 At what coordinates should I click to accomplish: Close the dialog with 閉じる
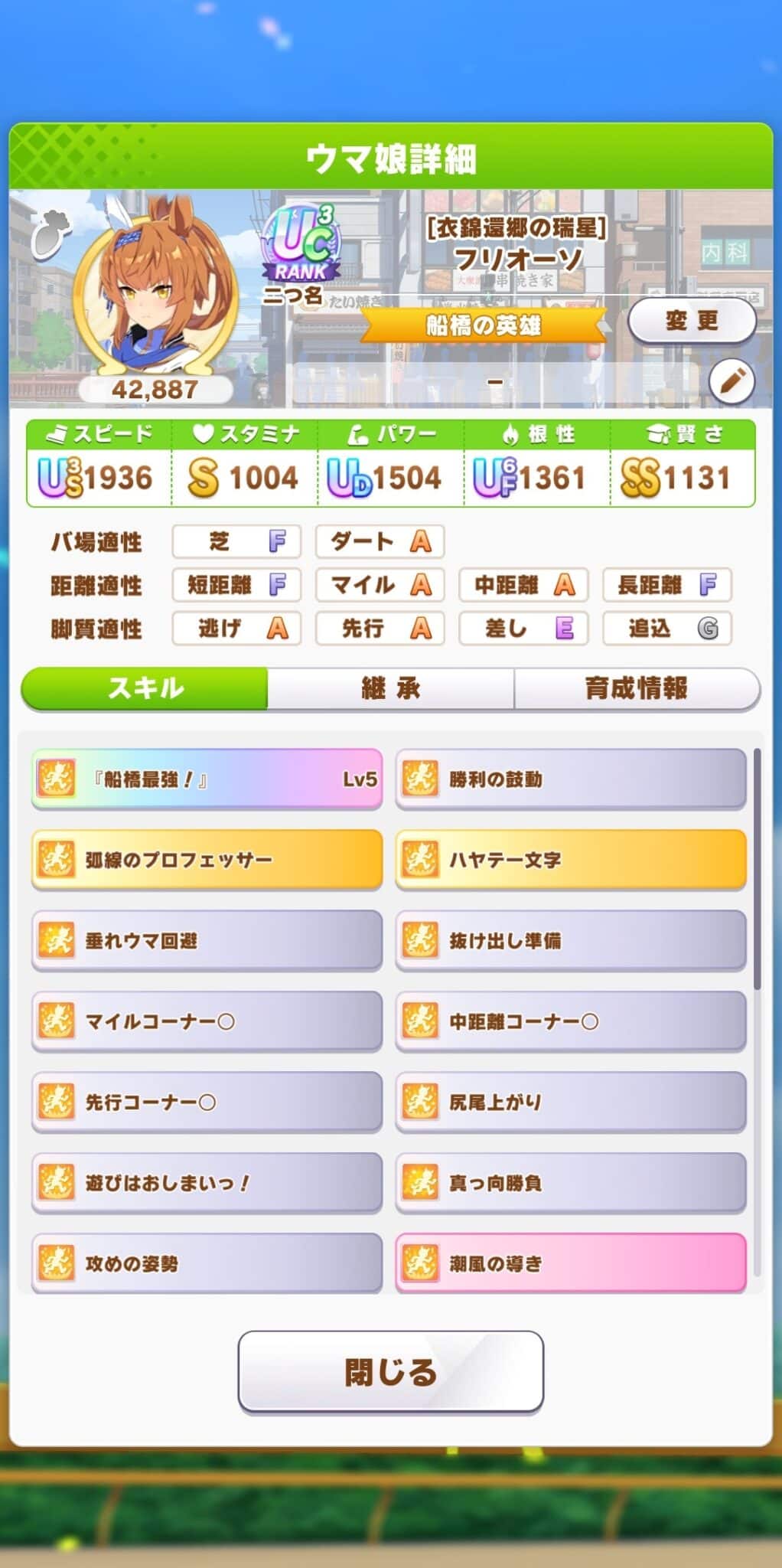coord(391,1371)
